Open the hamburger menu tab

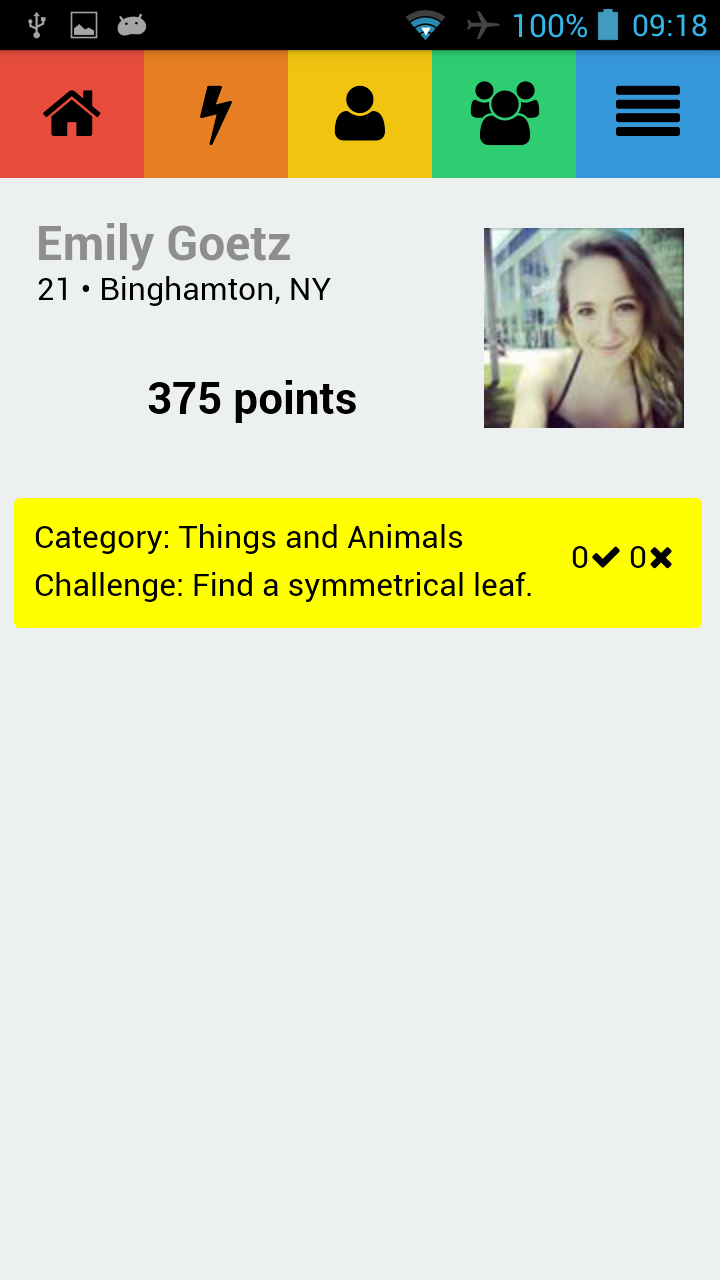[648, 114]
